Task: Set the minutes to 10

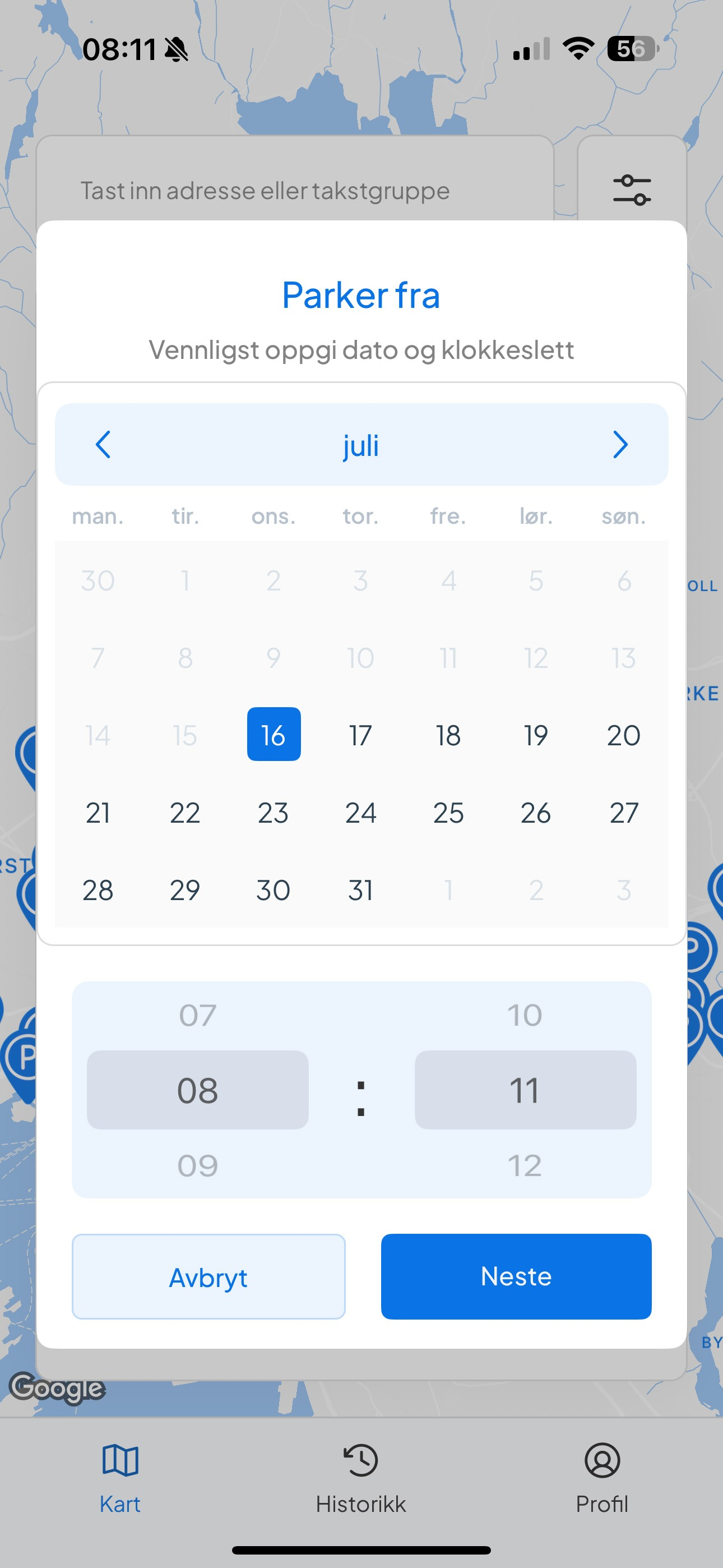Action: coord(525,1014)
